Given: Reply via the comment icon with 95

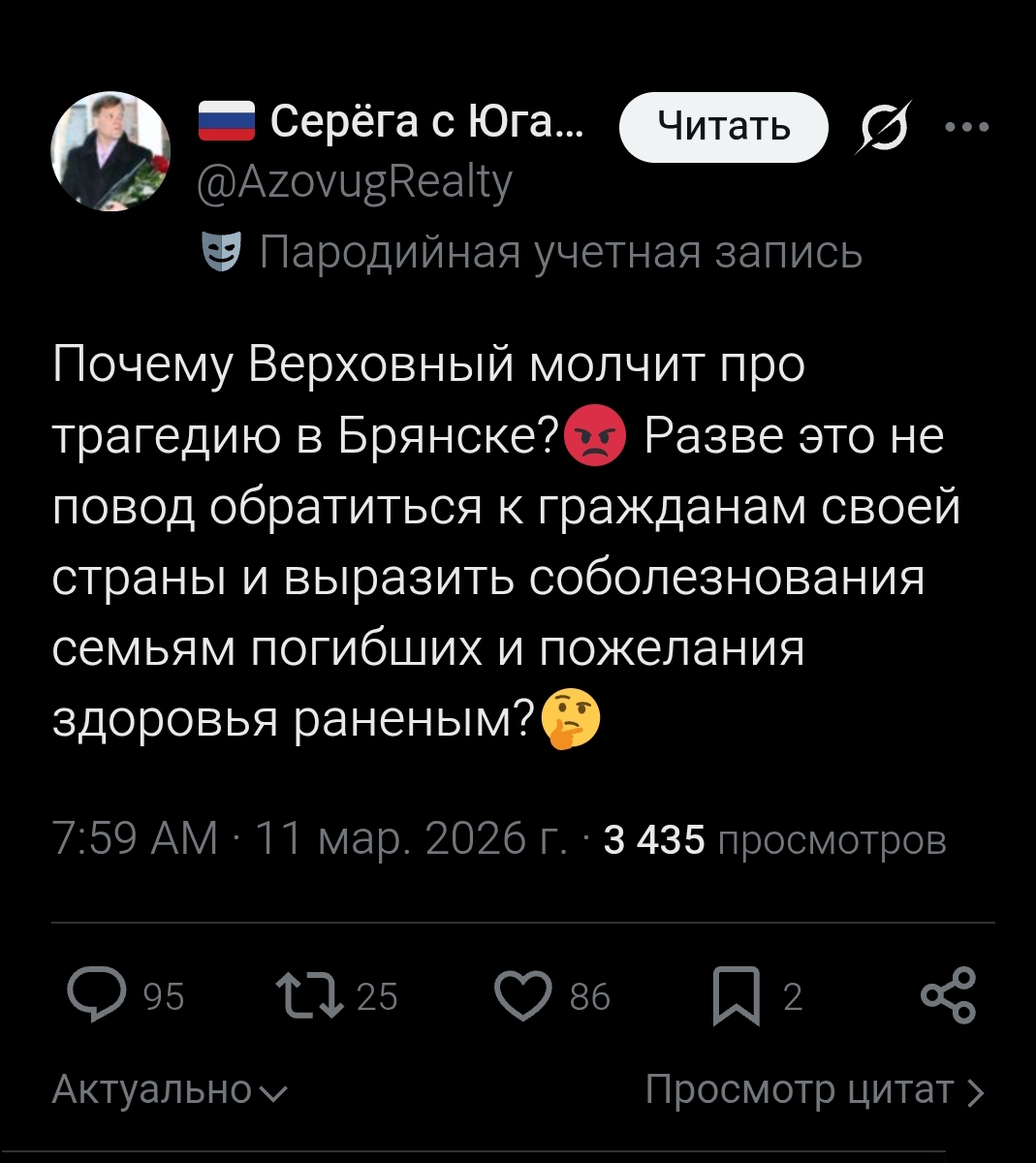Looking at the screenshot, I should click(x=96, y=995).
